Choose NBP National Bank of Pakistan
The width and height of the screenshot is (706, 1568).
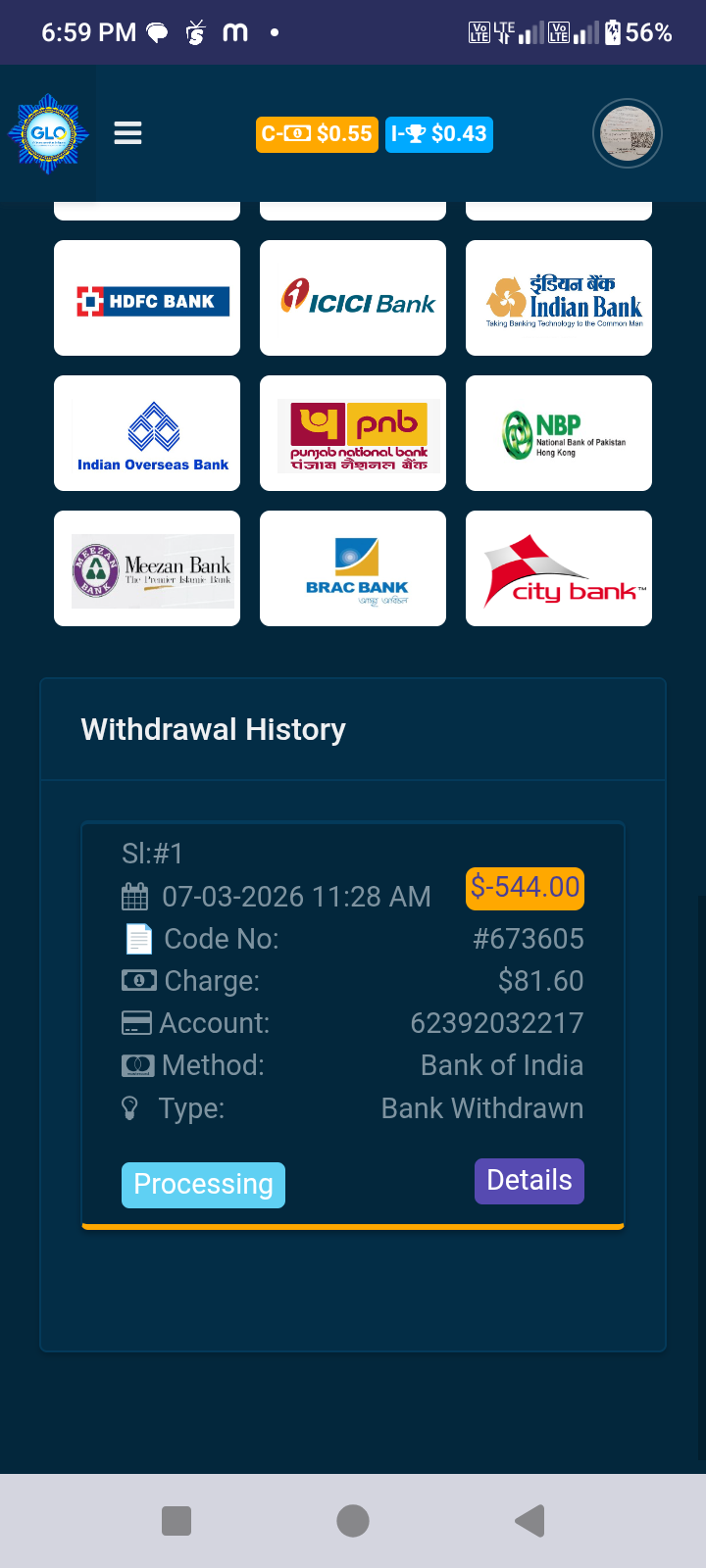pos(559,433)
